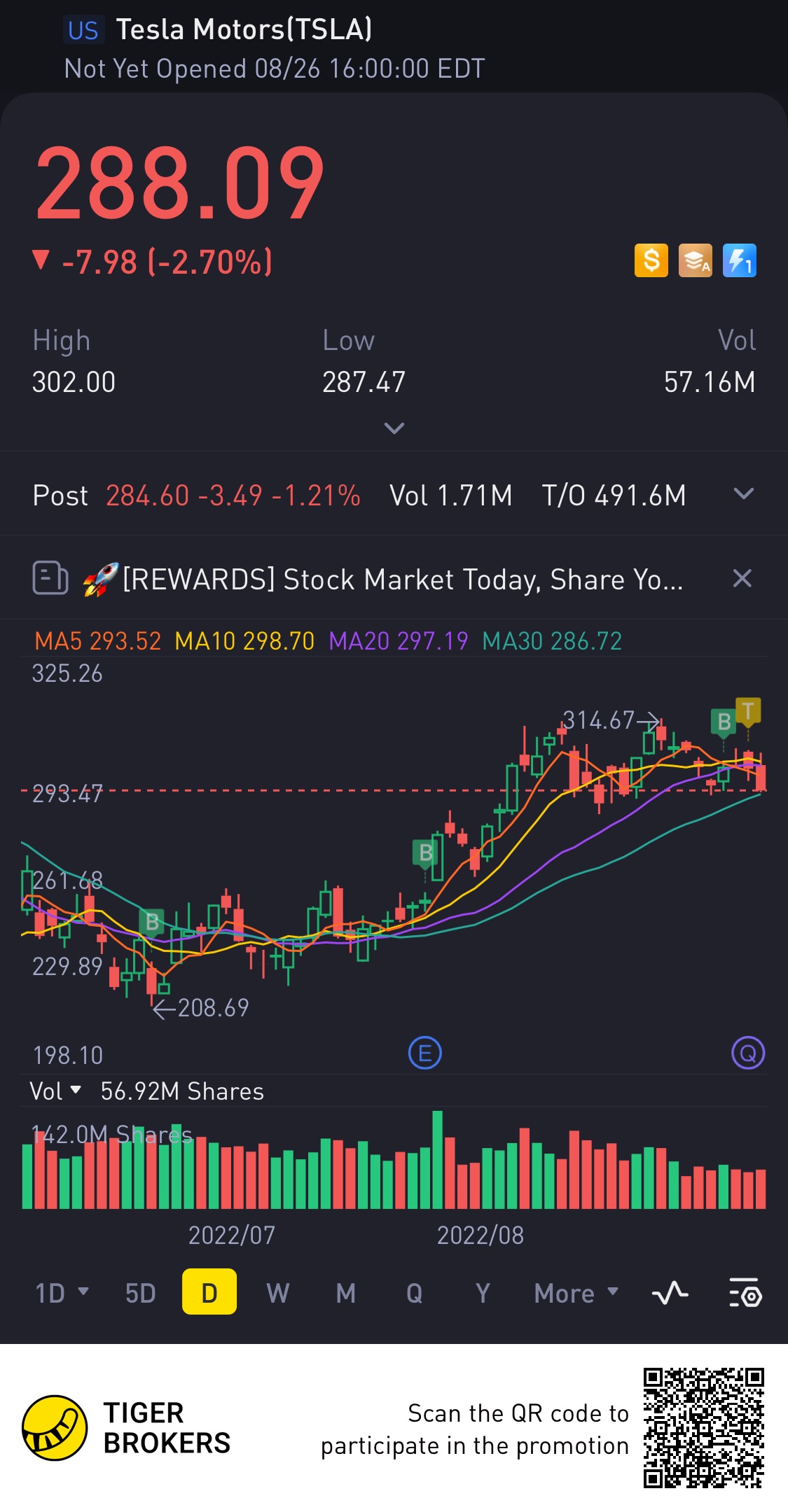Open the yellow dollar sign badge
788x1512 pixels.
point(651,260)
